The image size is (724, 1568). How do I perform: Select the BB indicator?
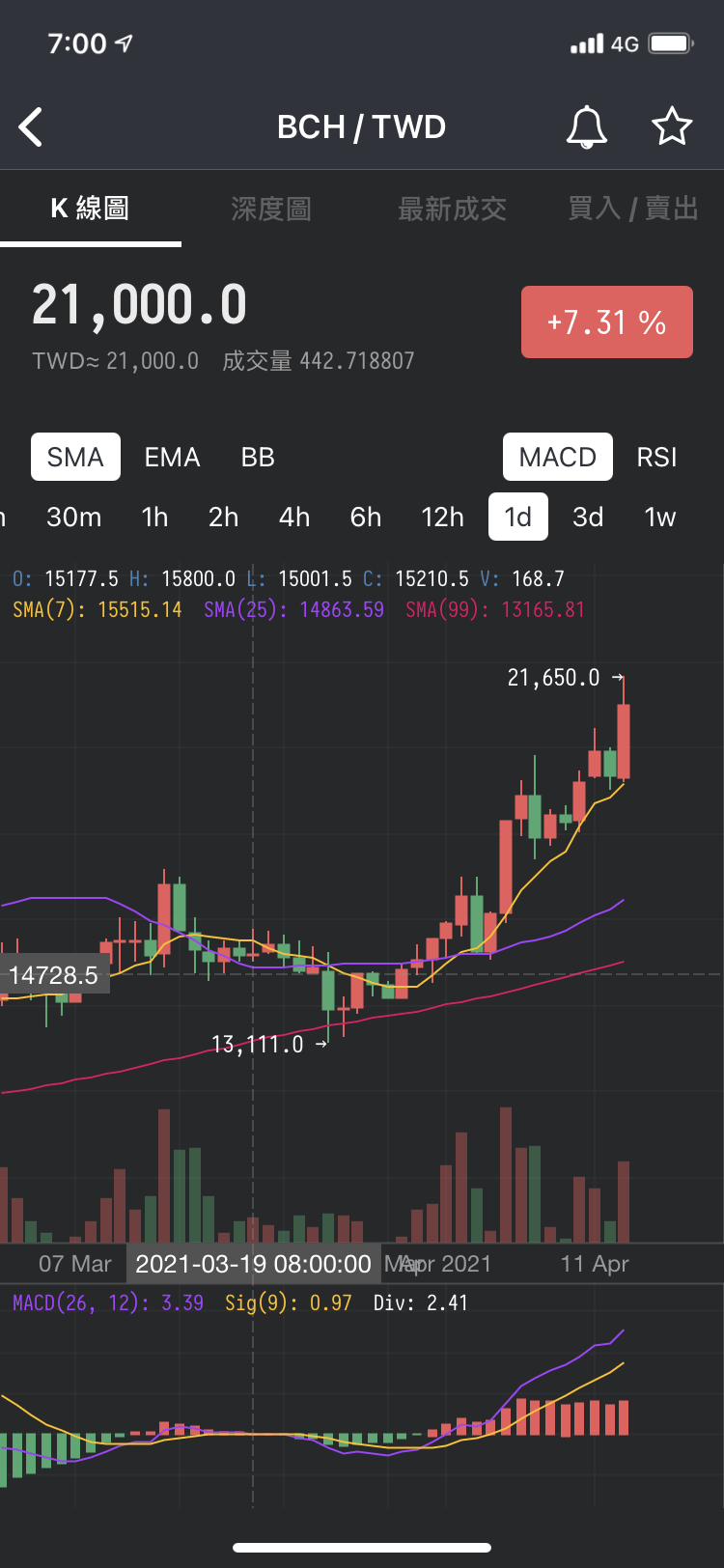coord(258,457)
